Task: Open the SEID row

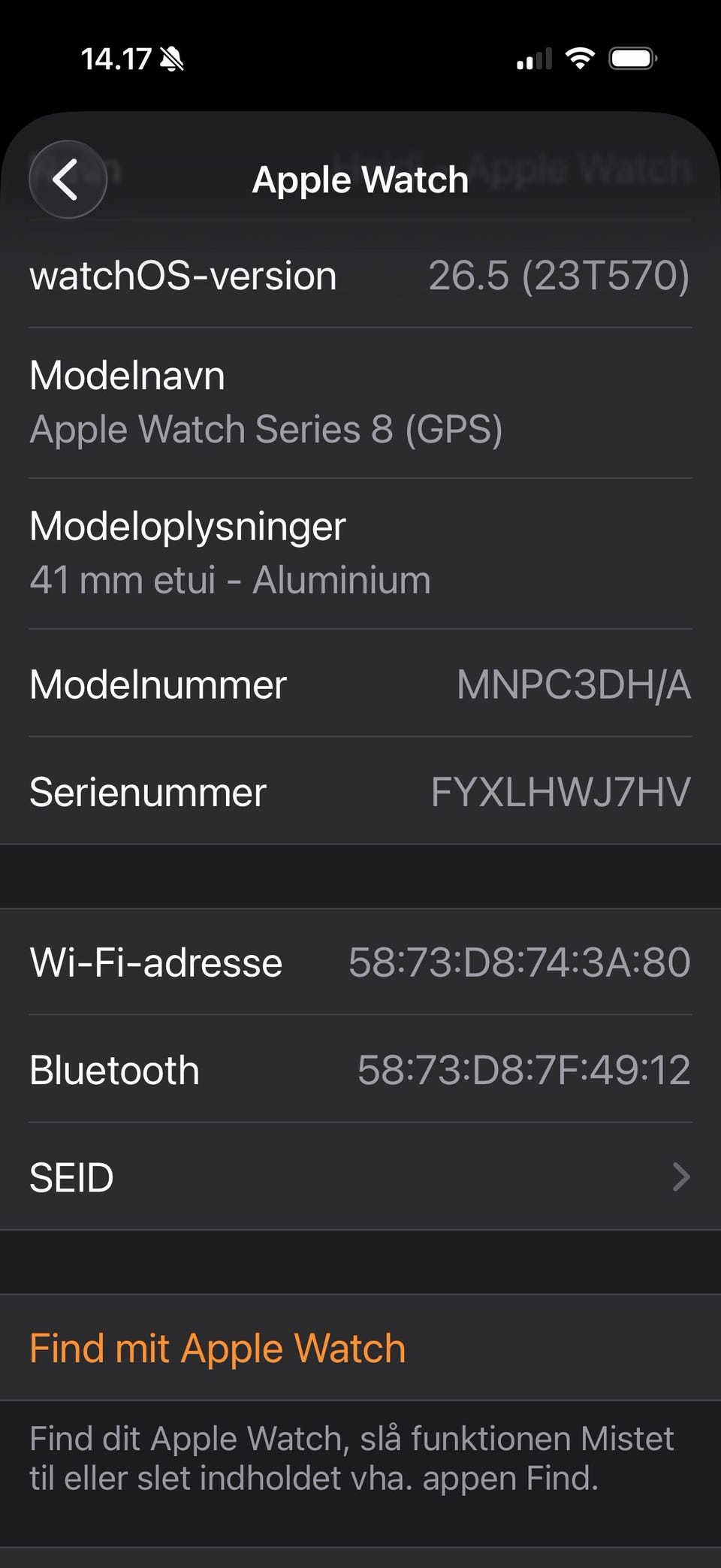Action: 360,1177
